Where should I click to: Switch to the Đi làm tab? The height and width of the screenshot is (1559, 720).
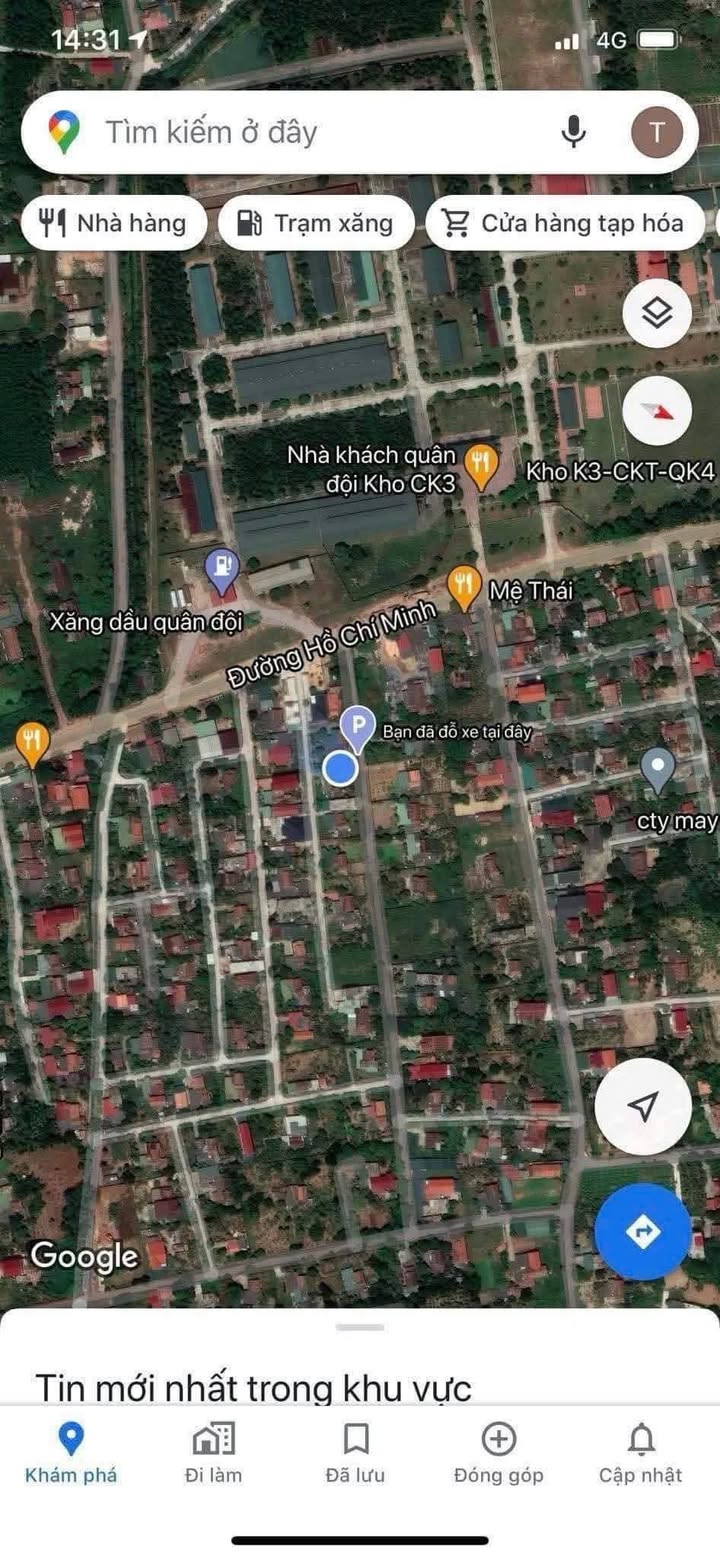coord(213,1453)
